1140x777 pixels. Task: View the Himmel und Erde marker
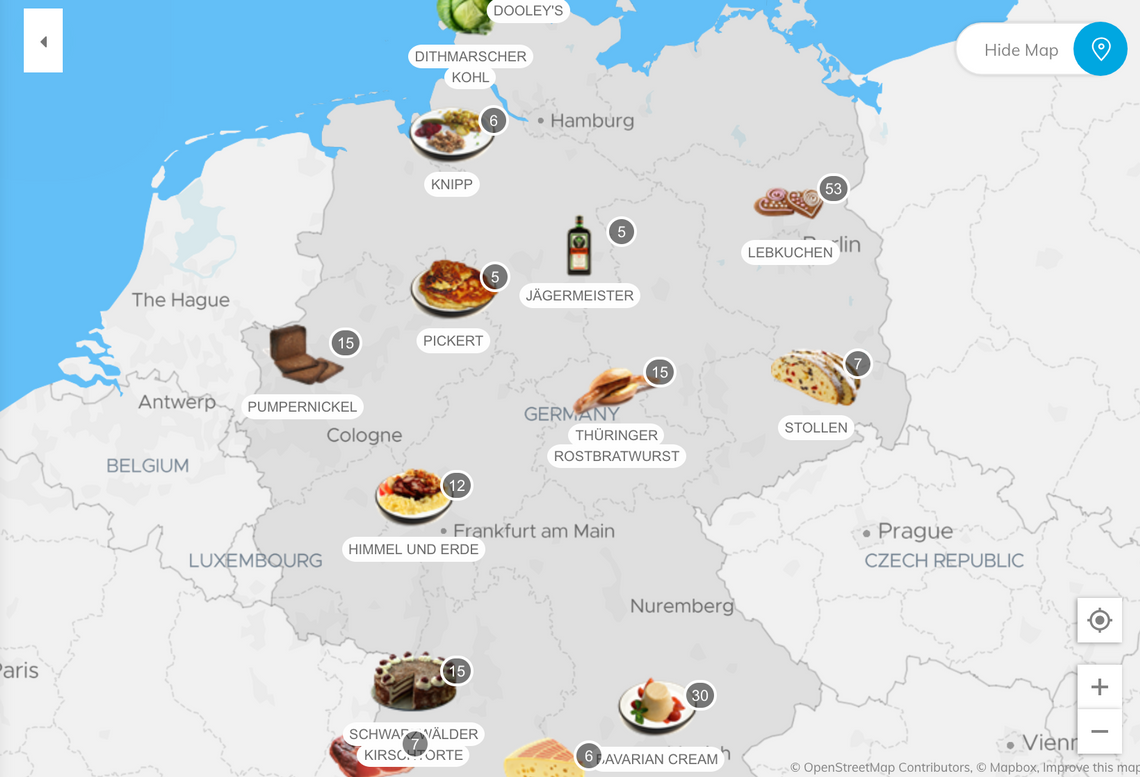(x=413, y=497)
